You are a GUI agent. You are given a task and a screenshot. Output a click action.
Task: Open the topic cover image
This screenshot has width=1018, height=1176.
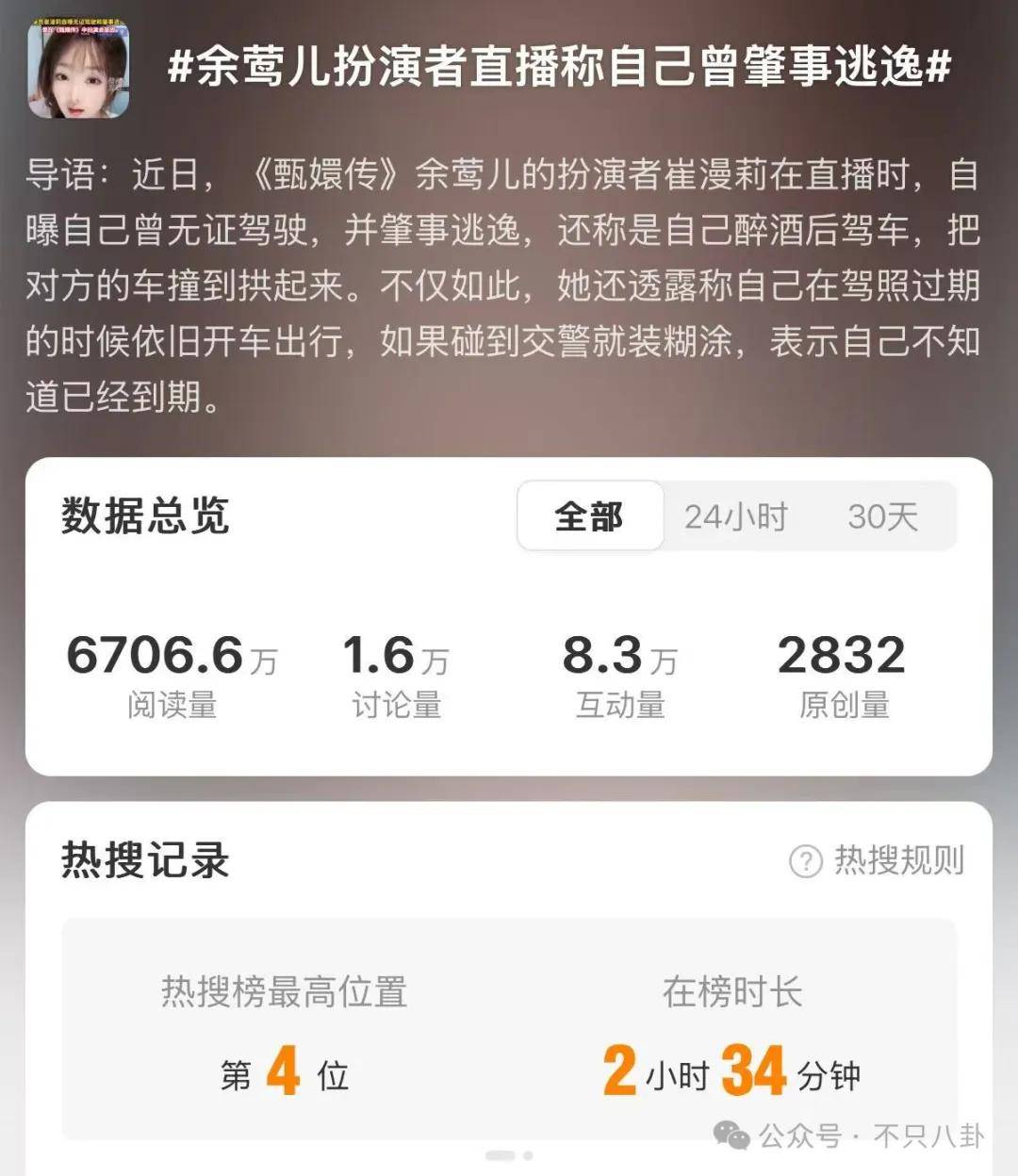click(x=78, y=68)
